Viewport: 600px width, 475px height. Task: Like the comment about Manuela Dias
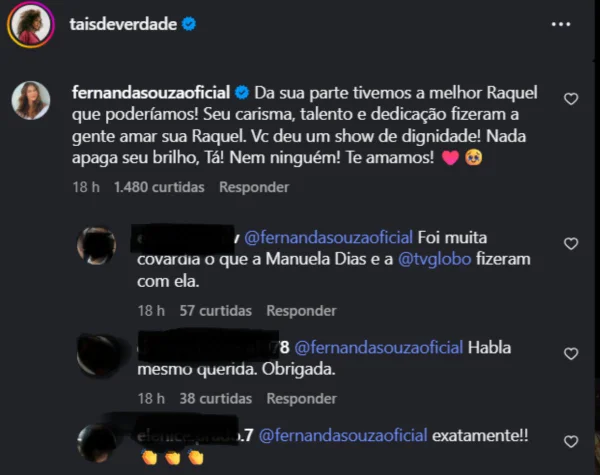(x=571, y=244)
